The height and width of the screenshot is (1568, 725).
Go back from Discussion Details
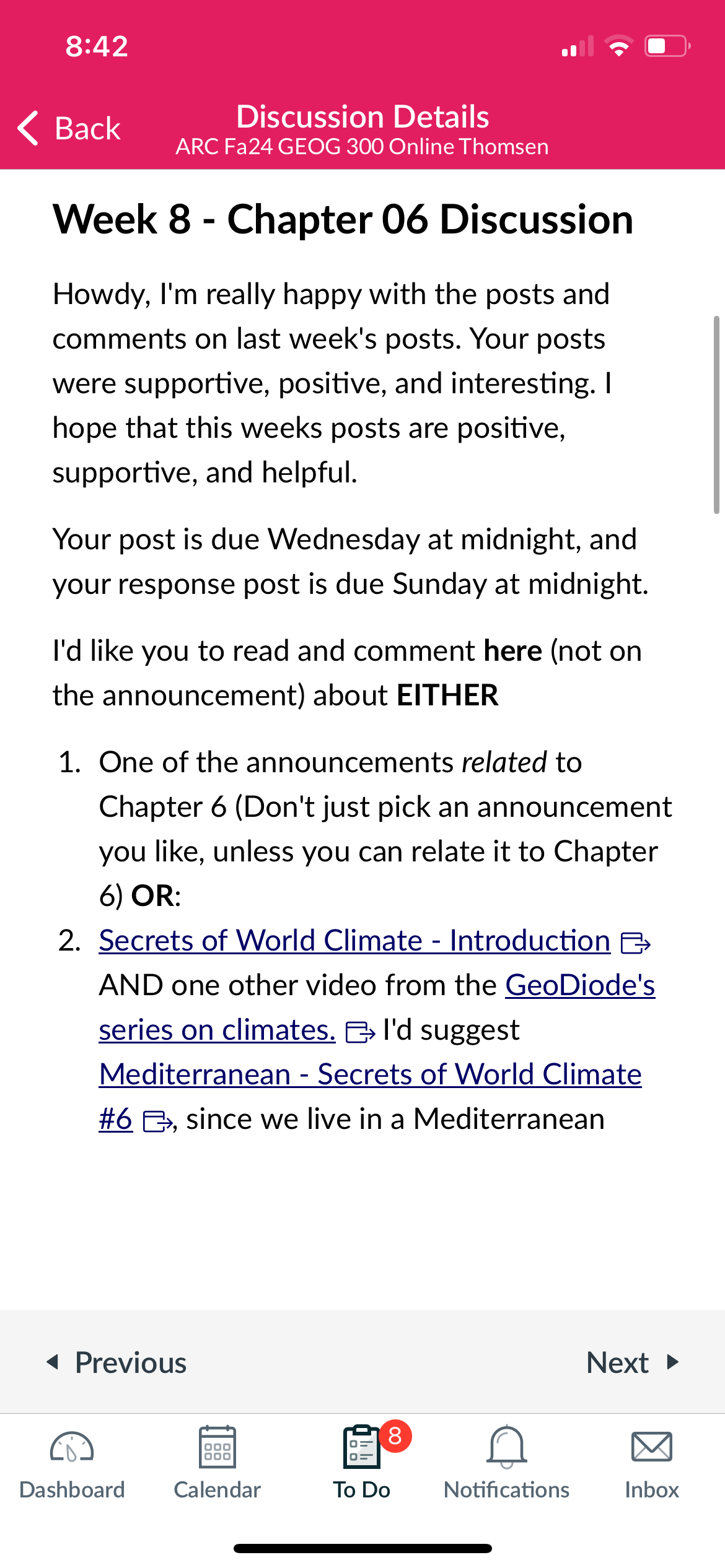click(x=69, y=129)
